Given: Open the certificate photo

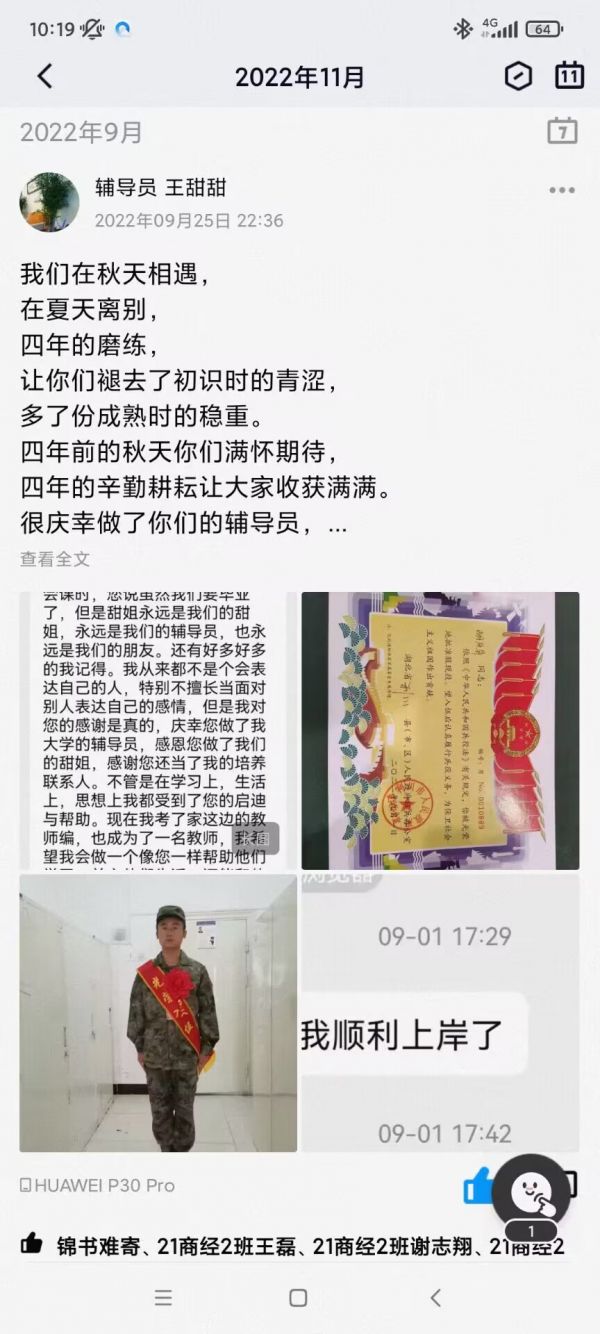Looking at the screenshot, I should tap(440, 730).
